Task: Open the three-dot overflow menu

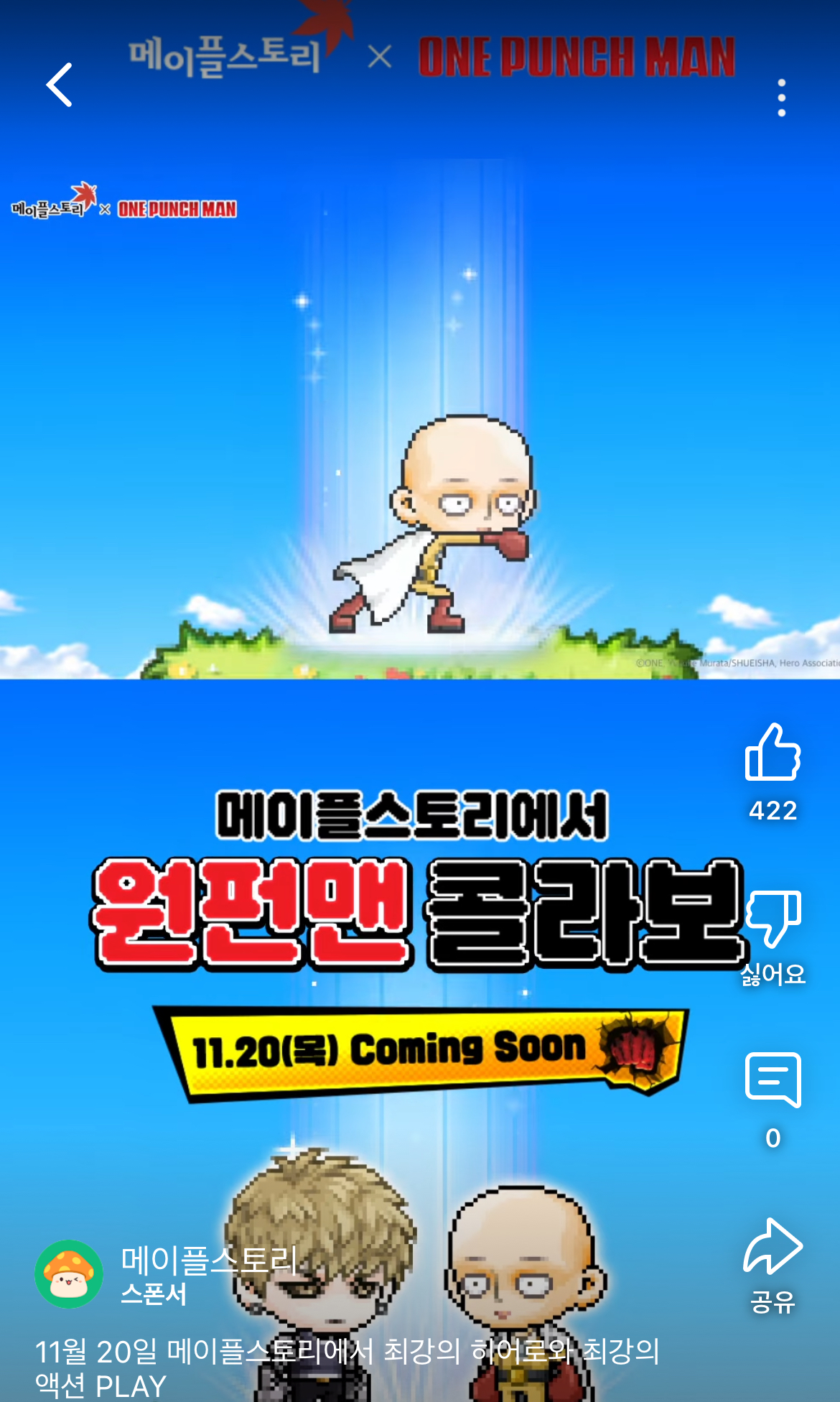Action: click(x=781, y=98)
